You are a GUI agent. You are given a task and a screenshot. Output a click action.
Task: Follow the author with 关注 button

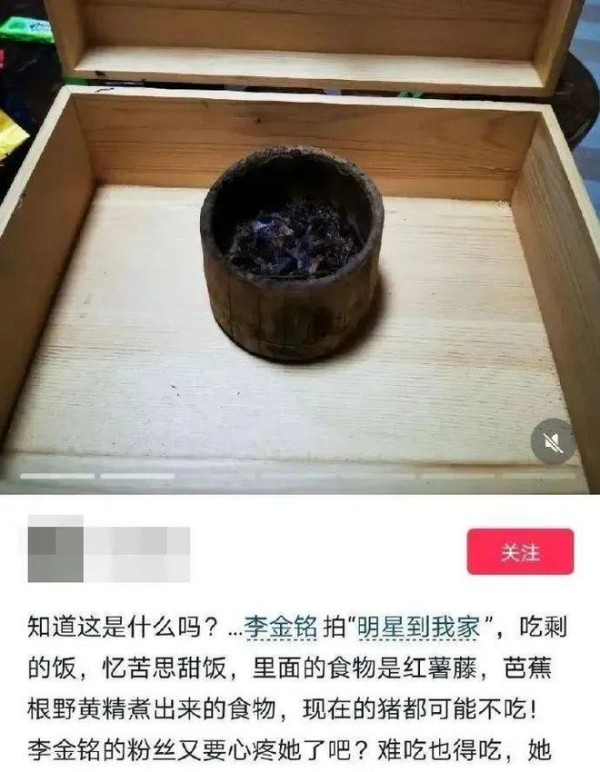tap(520, 551)
